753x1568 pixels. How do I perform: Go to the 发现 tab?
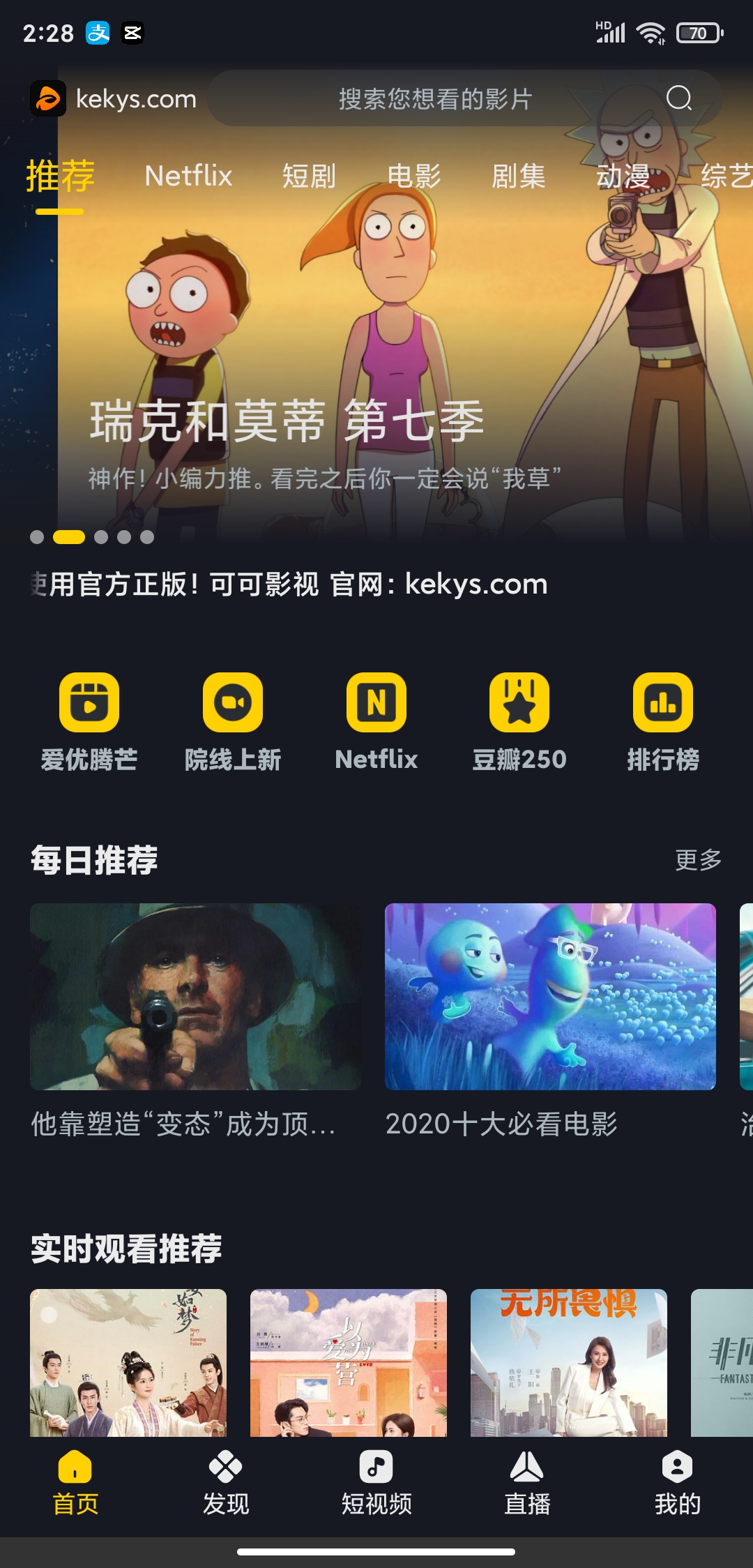pos(226,1483)
